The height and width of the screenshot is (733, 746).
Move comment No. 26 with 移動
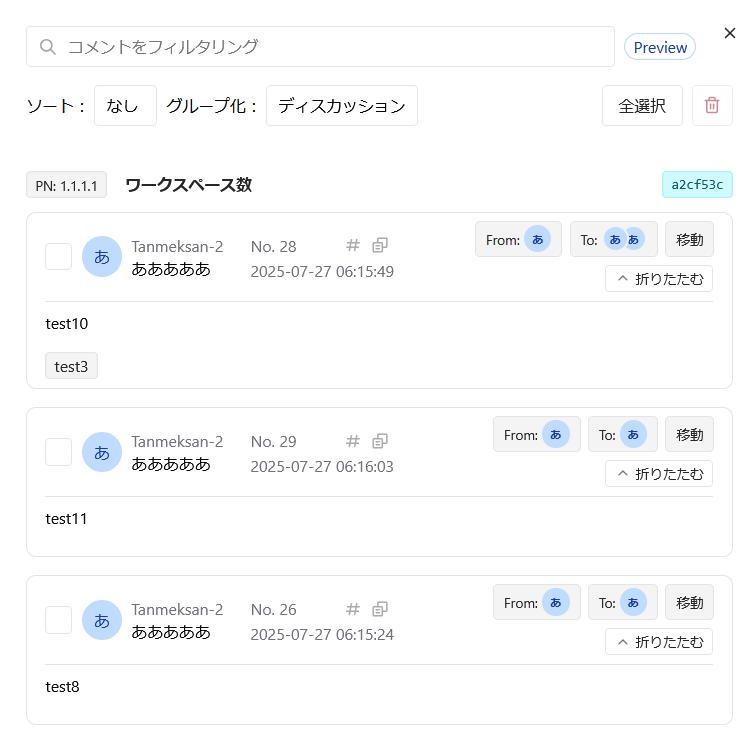[689, 603]
